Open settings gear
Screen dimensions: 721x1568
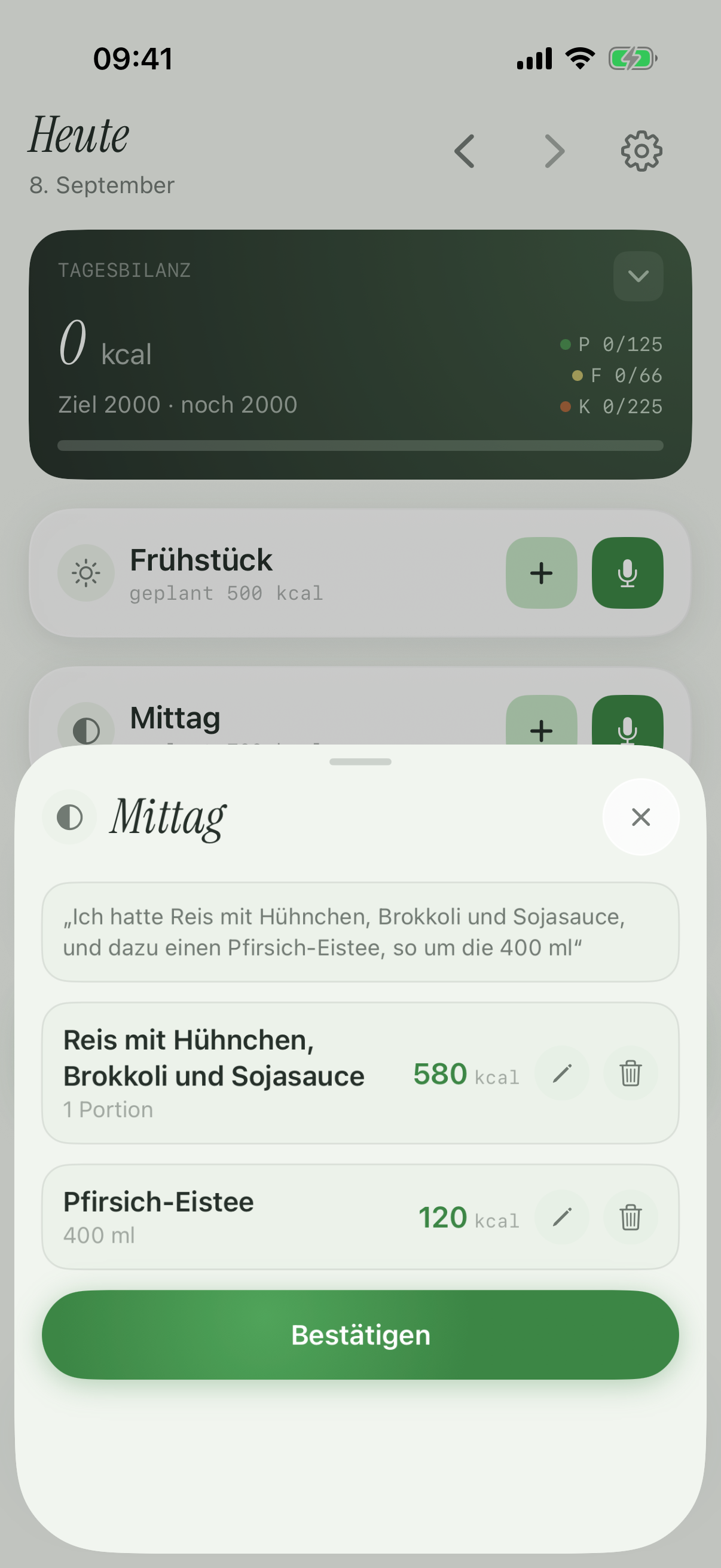tap(641, 151)
